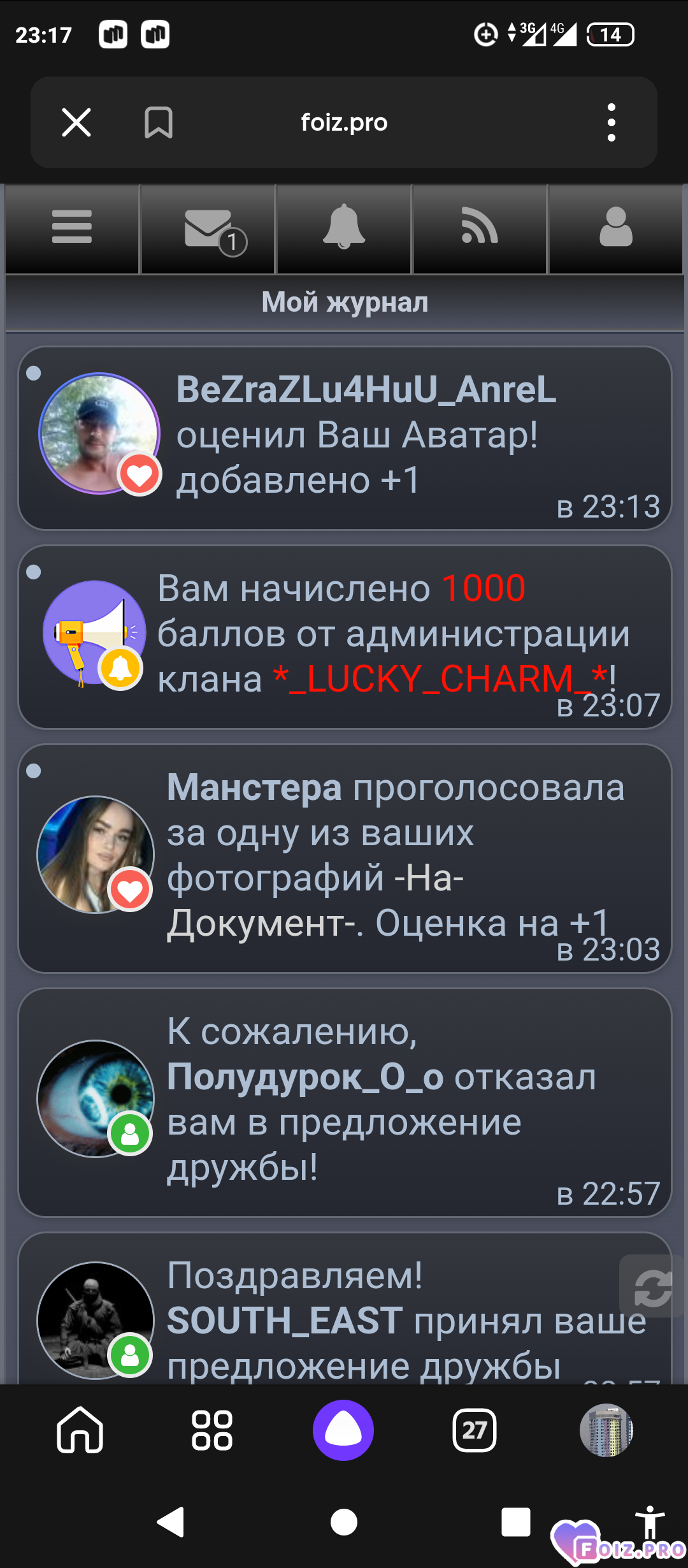Go to the browser home page
Image resolution: width=688 pixels, height=1568 pixels.
[x=80, y=1430]
